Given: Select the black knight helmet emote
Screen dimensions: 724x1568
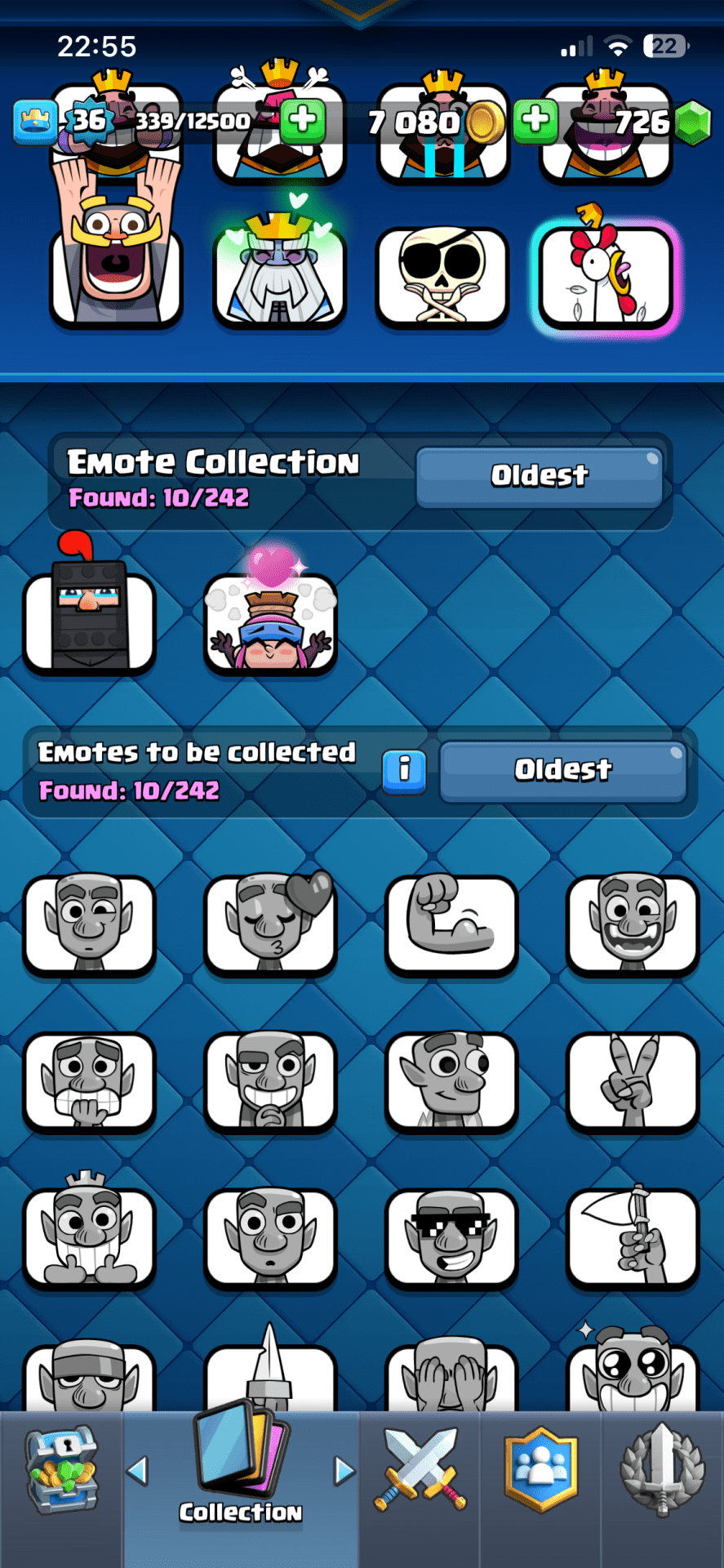Looking at the screenshot, I should pyautogui.click(x=90, y=621).
